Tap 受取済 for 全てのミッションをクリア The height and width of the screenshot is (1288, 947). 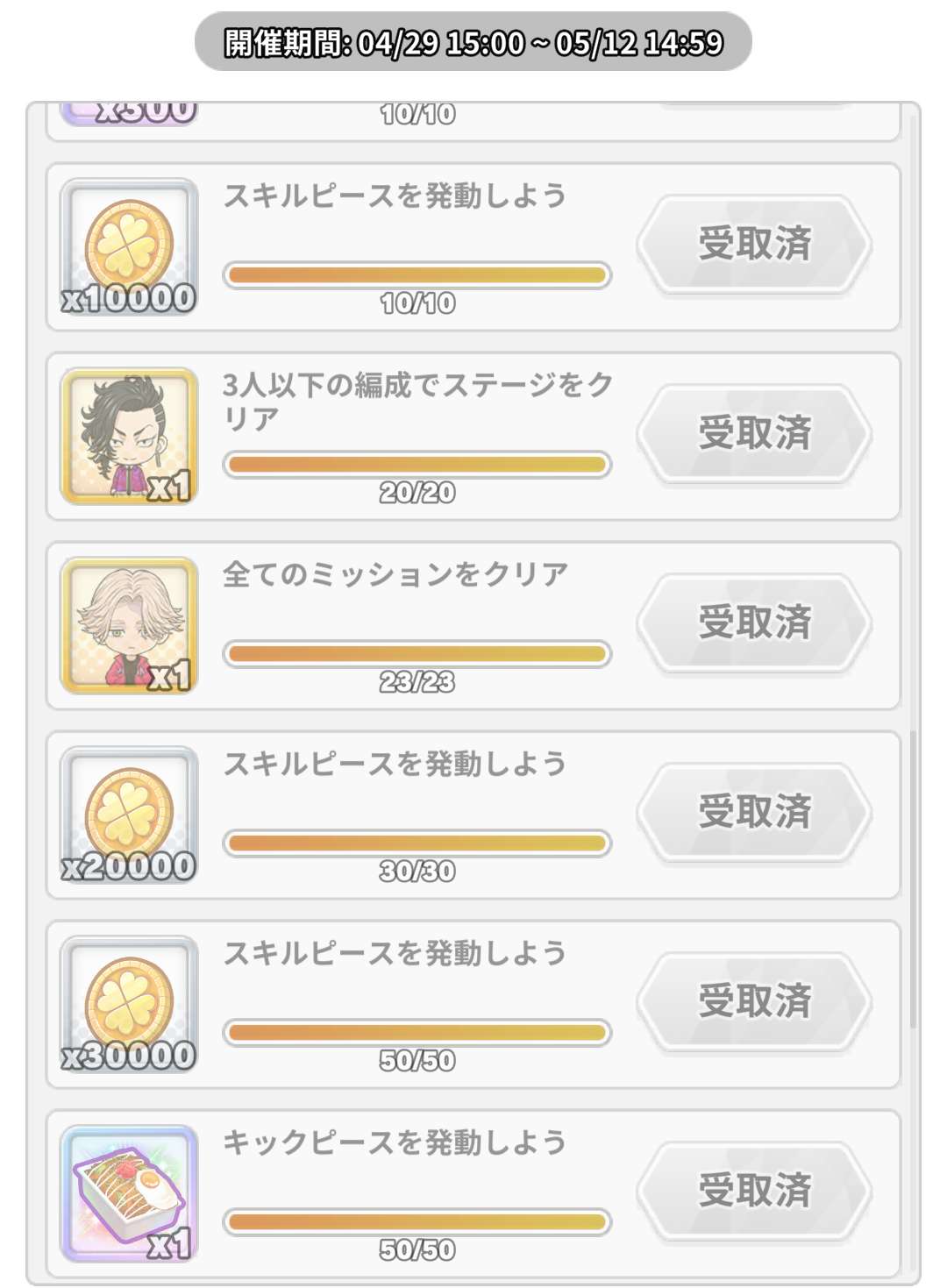click(x=754, y=623)
